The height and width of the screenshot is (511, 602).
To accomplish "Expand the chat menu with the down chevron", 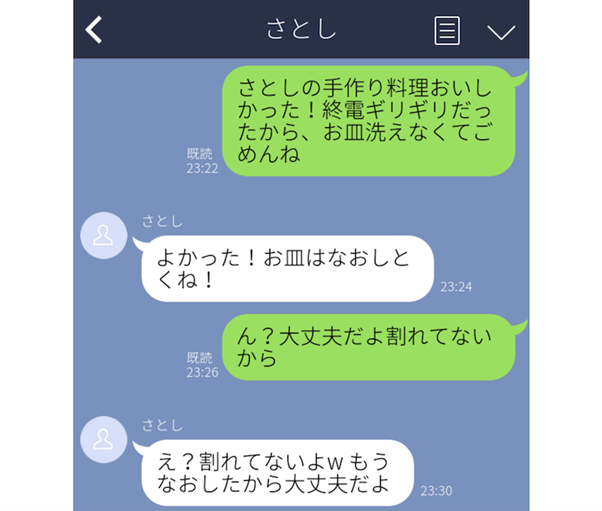I will (500, 31).
